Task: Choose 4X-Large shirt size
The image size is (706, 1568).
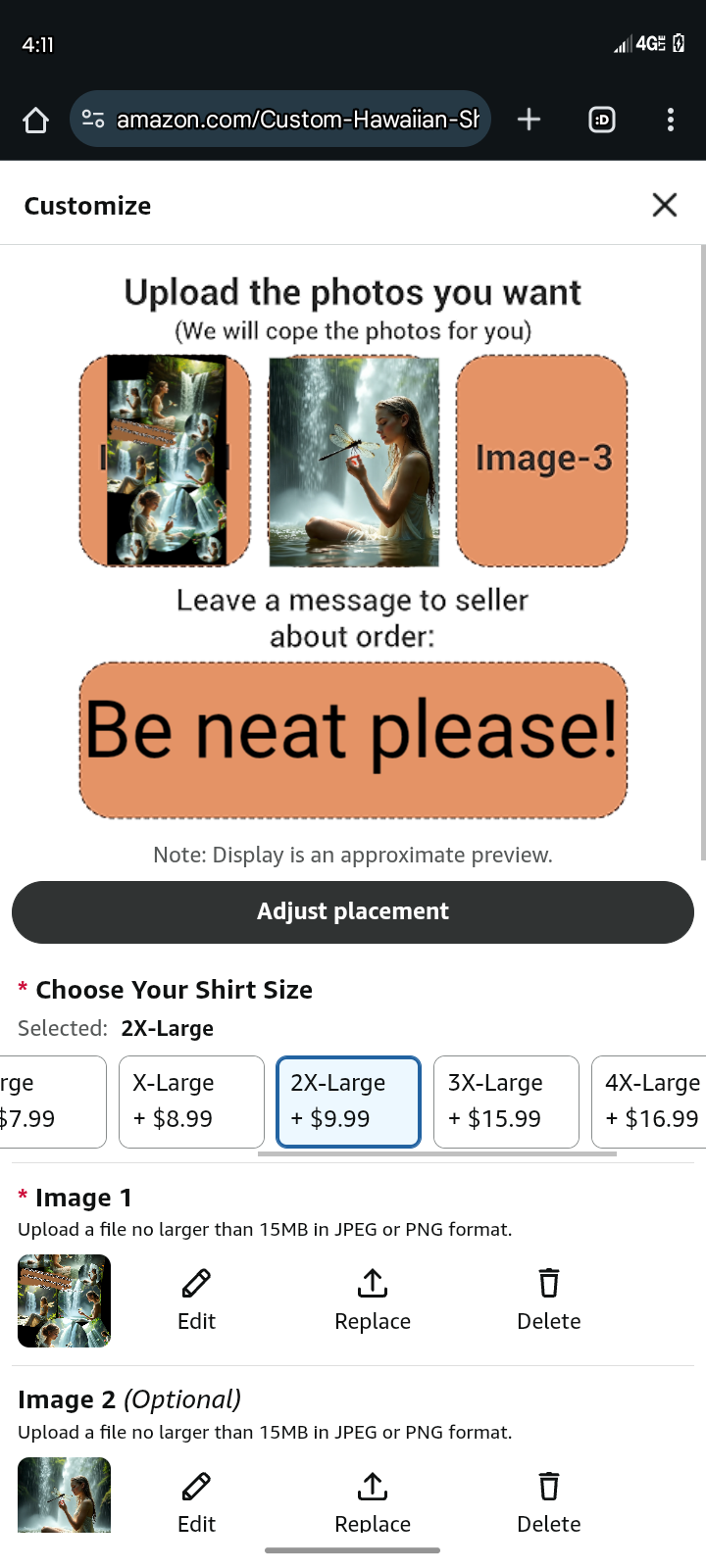Action: [x=649, y=1102]
